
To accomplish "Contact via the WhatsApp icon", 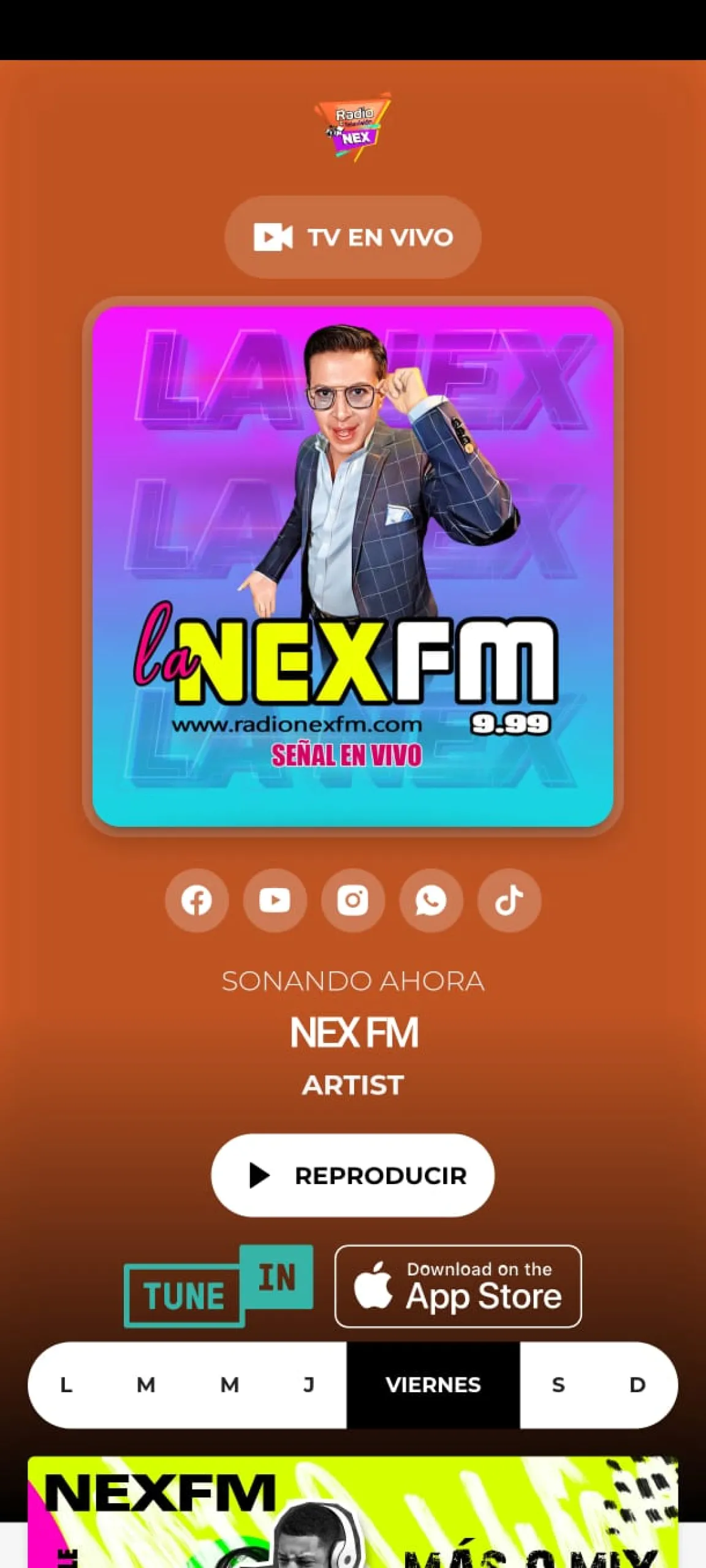I will click(431, 900).
